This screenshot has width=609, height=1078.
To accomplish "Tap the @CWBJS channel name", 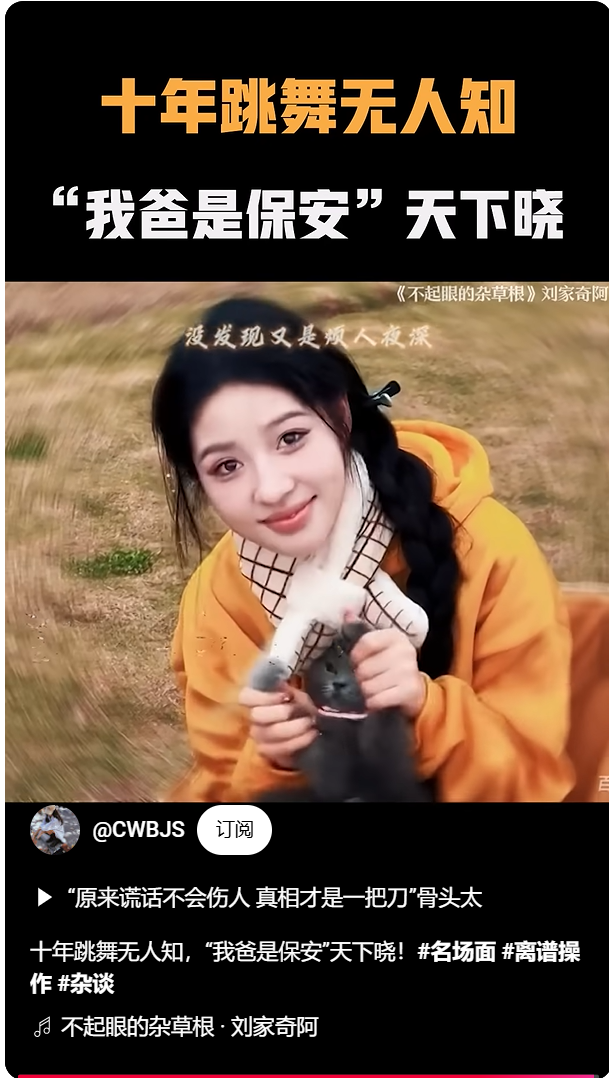I will coord(138,830).
